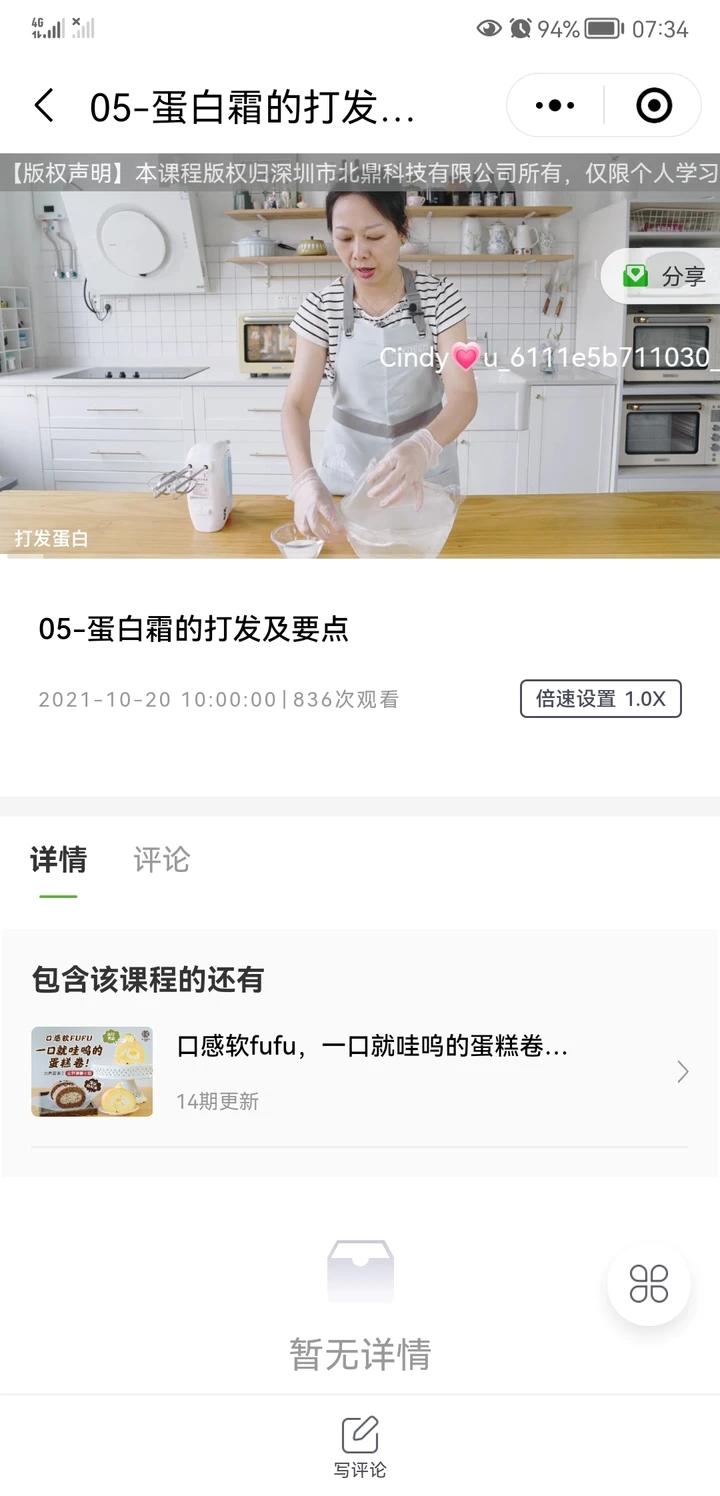Screen dimensions: 720x1496
Task: Close the mini program with the circle button
Action: coord(654,105)
